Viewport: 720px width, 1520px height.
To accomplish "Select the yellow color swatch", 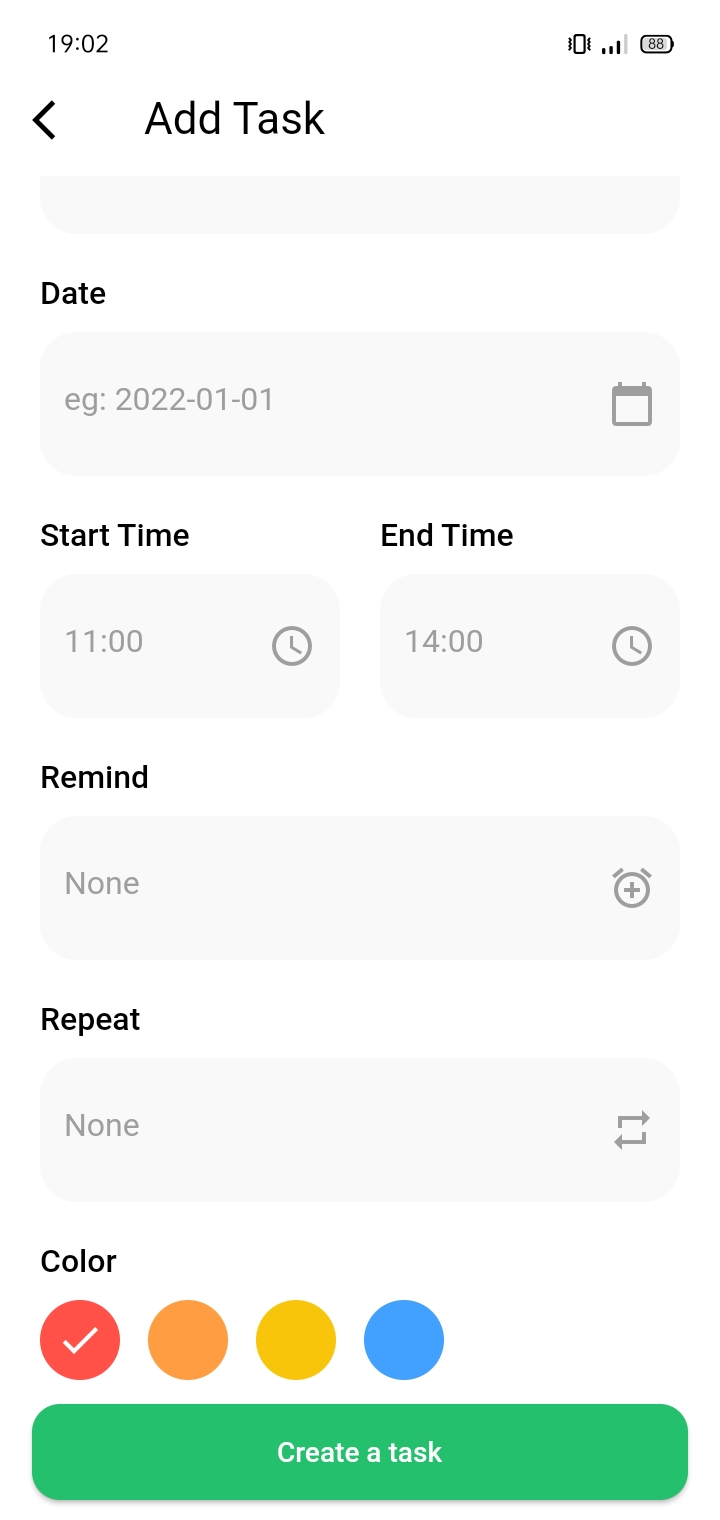I will point(296,1340).
